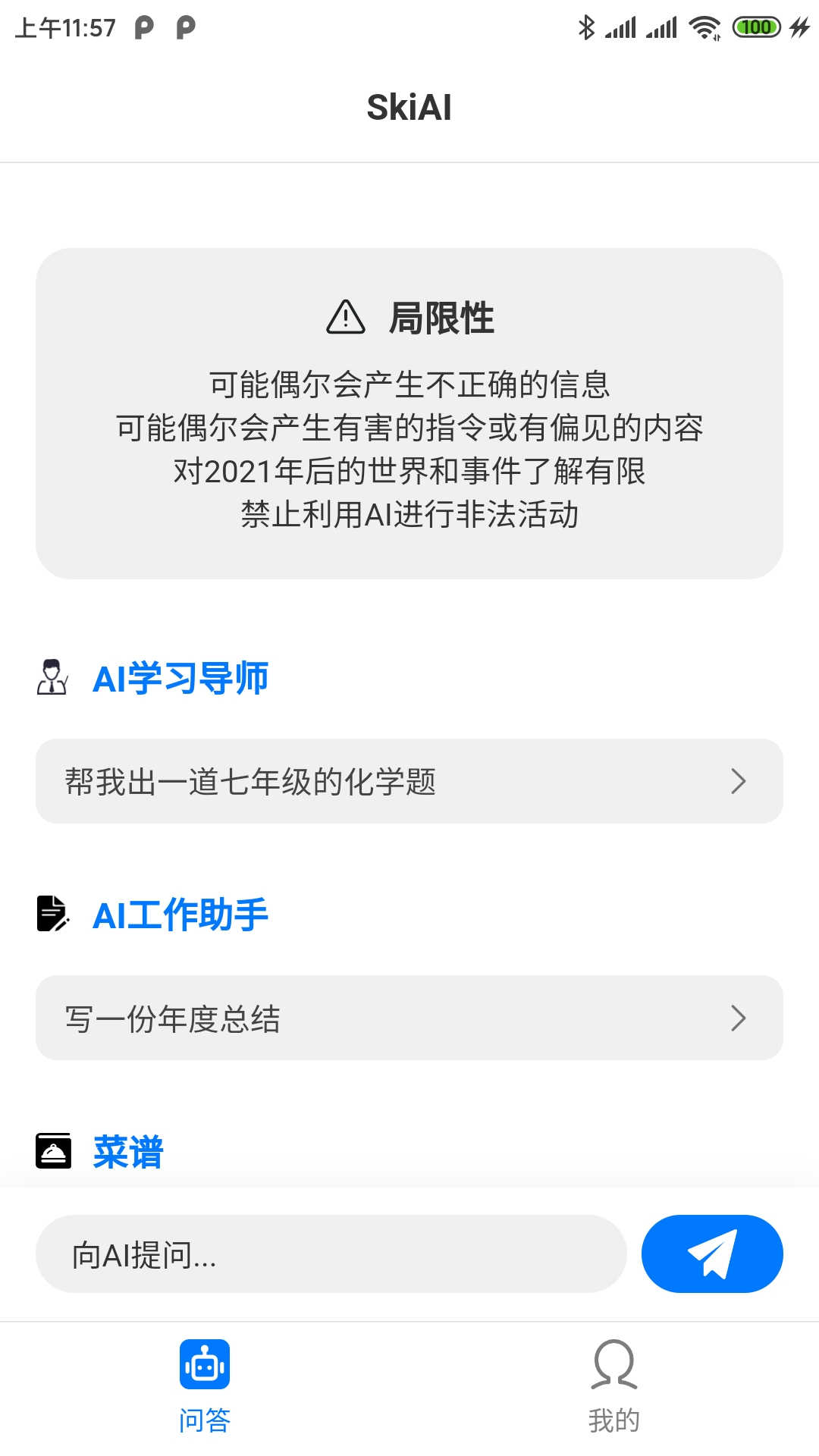
Task: Tap the AI学习导师 tutor avatar icon
Action: [53, 679]
